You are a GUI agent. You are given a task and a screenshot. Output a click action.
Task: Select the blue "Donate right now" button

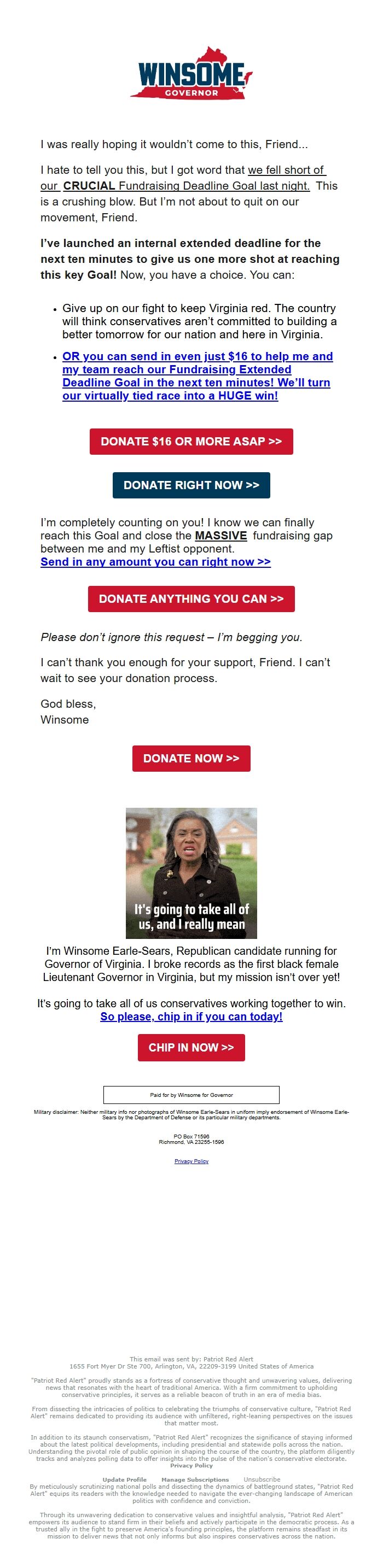point(191,485)
